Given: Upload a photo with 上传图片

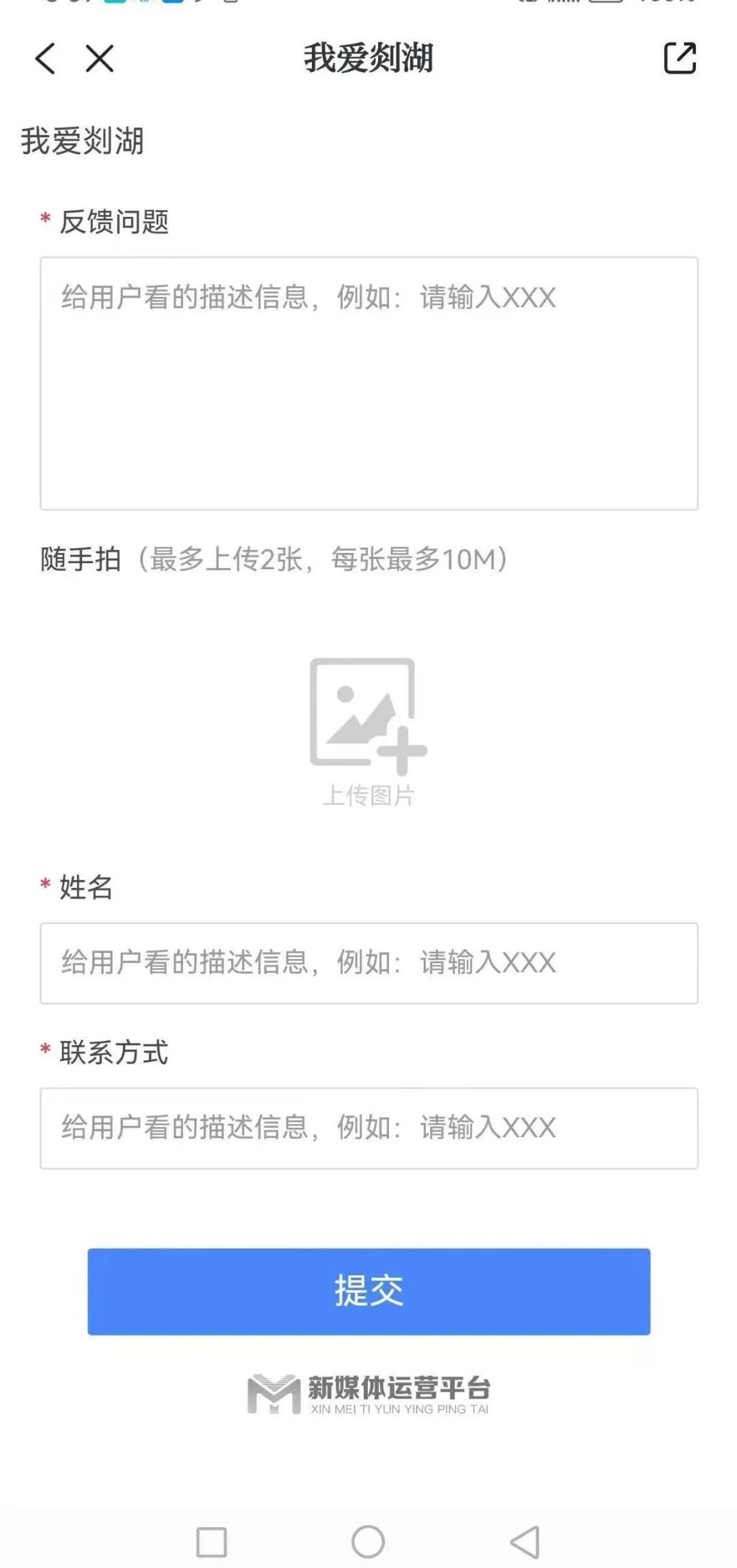Looking at the screenshot, I should [369, 731].
